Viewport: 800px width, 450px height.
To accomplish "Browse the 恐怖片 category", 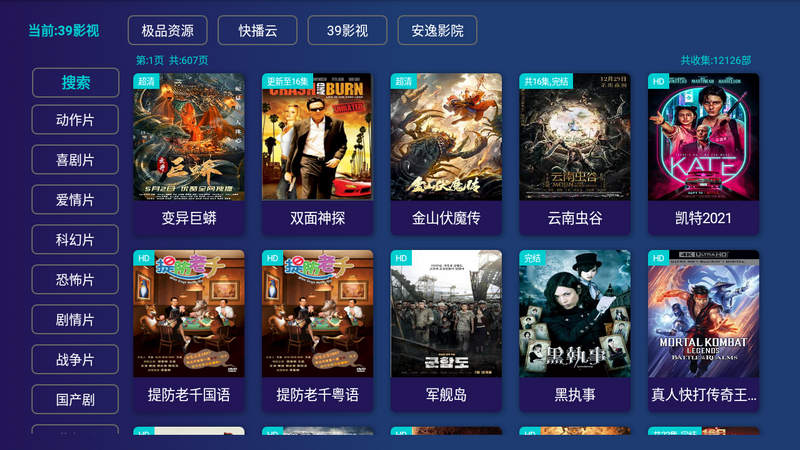I will click(75, 280).
